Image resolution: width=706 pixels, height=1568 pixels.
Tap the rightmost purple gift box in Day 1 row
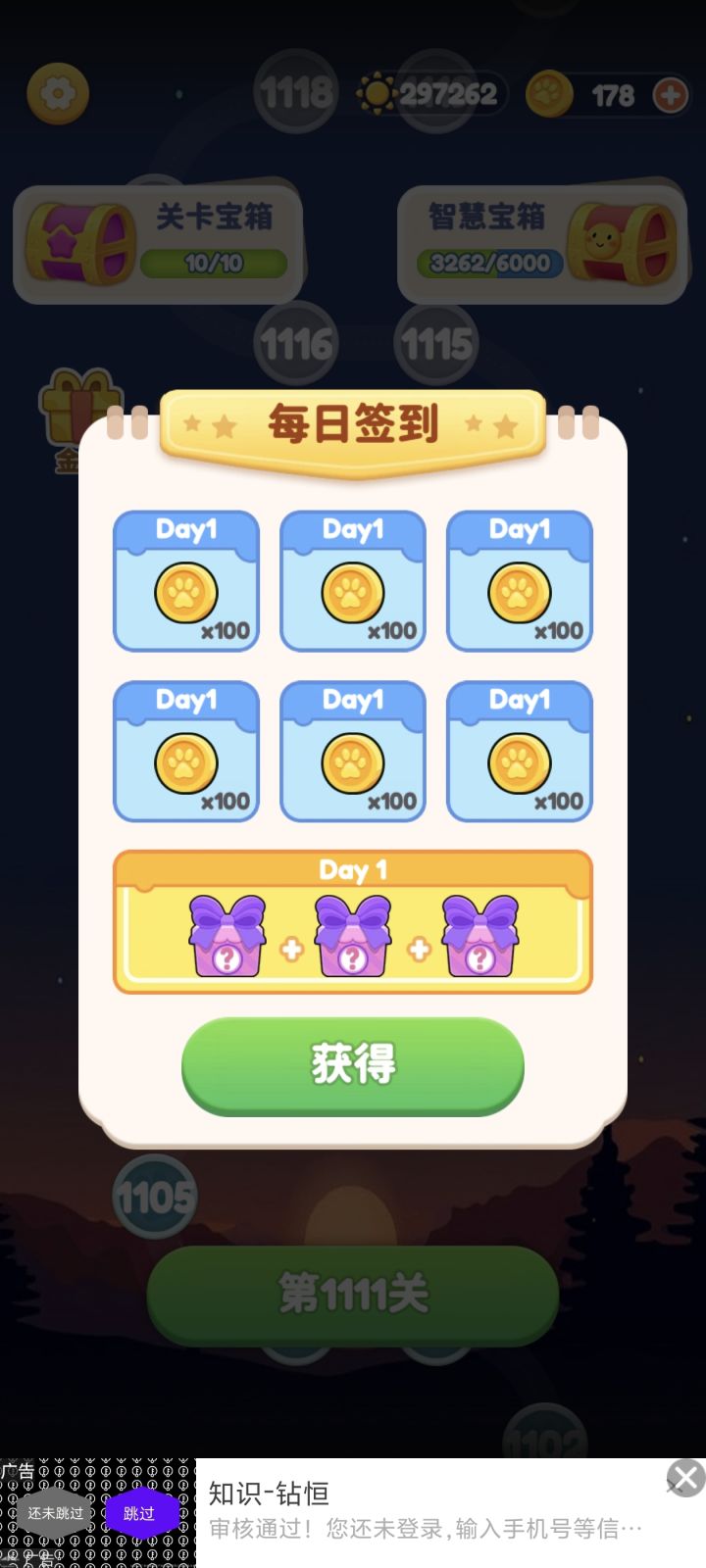pyautogui.click(x=479, y=941)
